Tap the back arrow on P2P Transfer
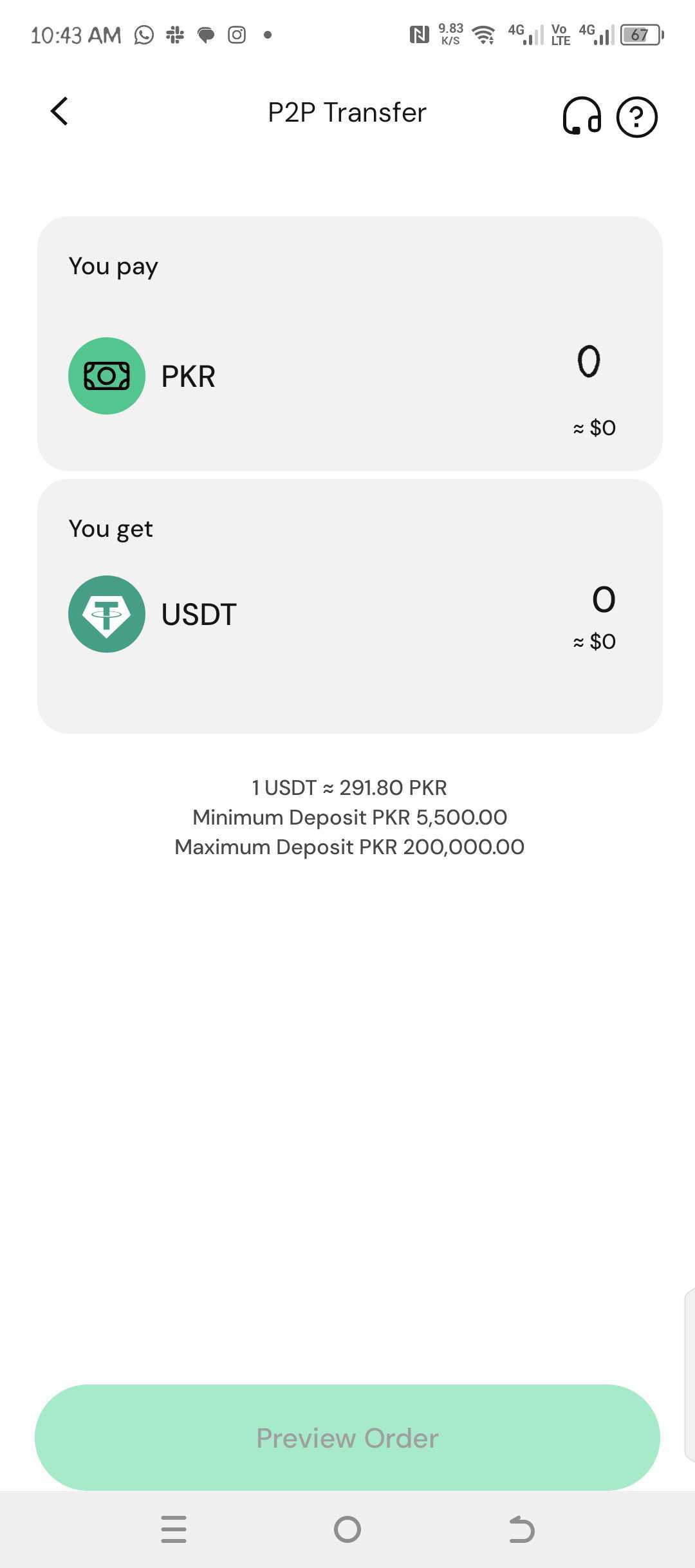Viewport: 695px width, 1568px height. coord(59,111)
